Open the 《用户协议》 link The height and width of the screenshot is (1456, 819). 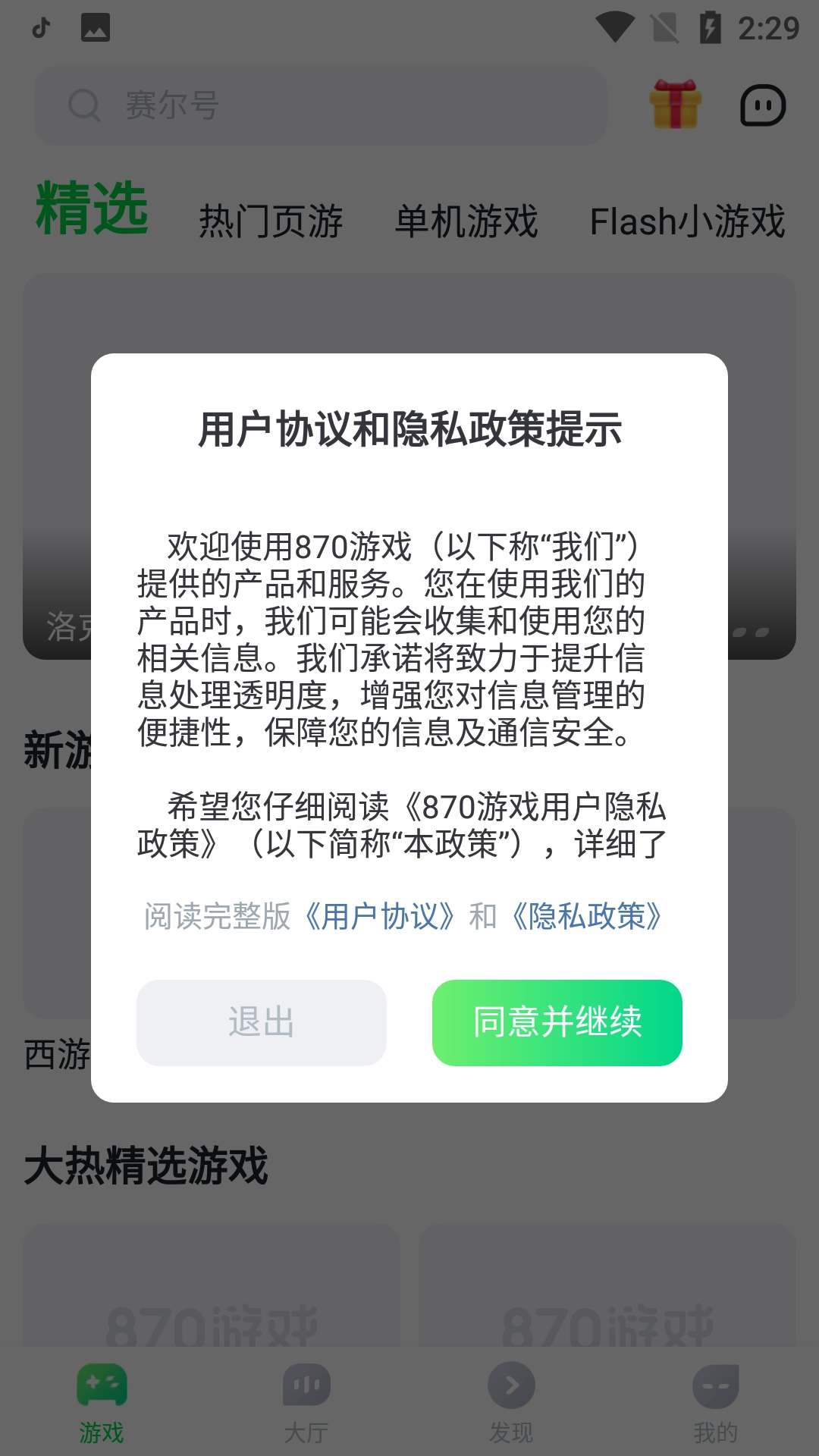coord(381,918)
